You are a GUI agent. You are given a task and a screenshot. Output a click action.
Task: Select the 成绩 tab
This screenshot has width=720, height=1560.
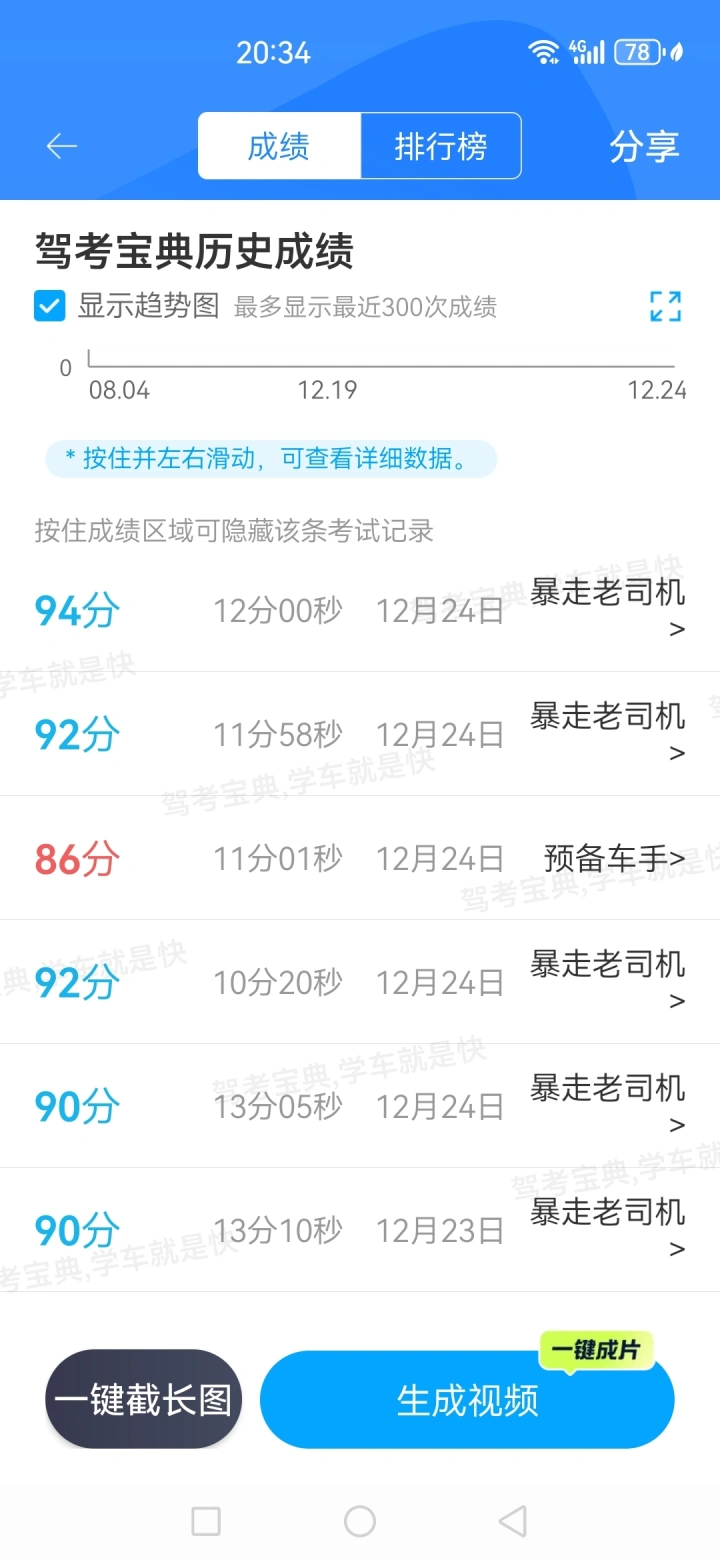coord(279,147)
